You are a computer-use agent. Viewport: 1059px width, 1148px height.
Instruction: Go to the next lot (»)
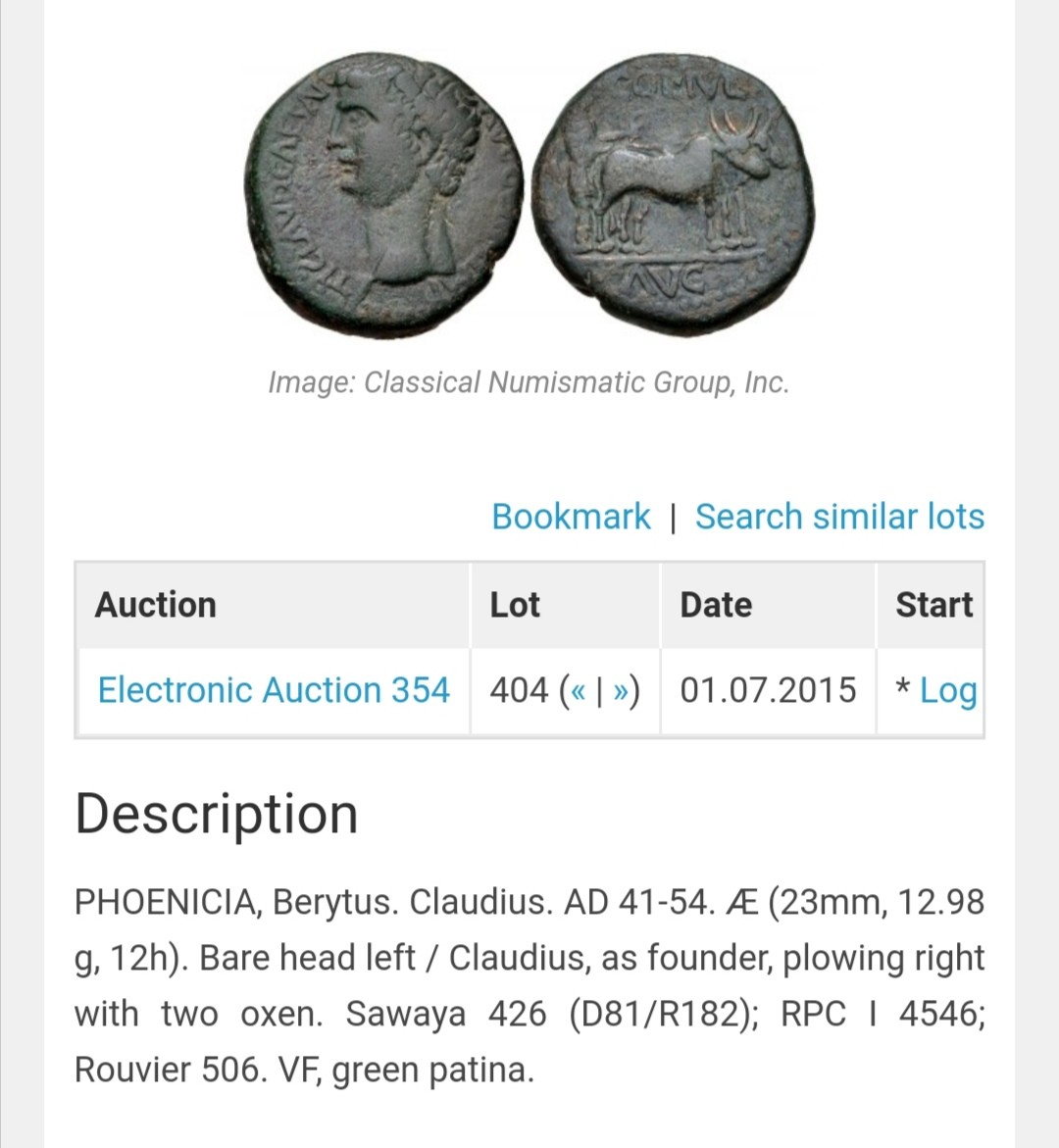pyautogui.click(x=622, y=691)
